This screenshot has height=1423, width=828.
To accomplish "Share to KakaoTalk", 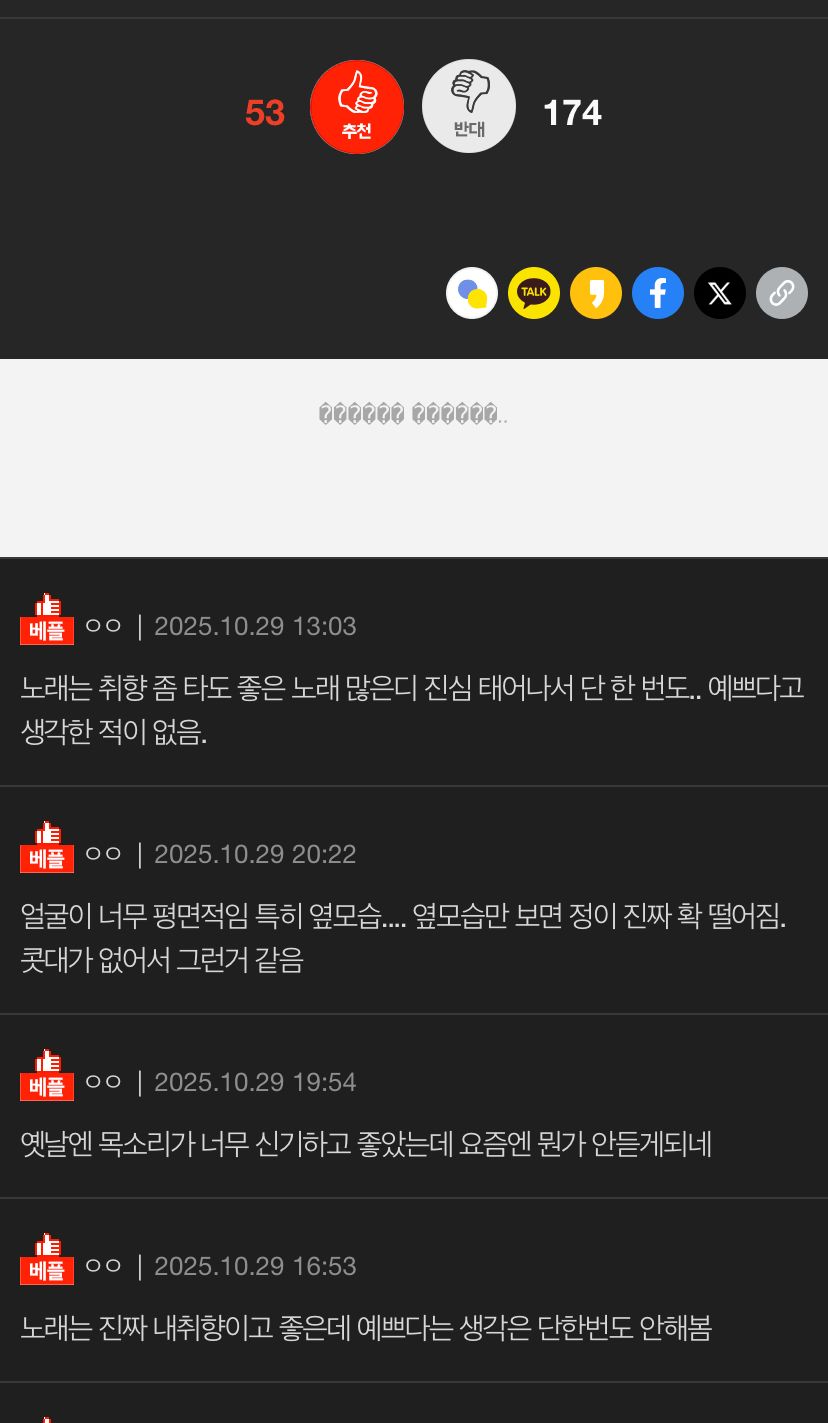I will point(534,293).
